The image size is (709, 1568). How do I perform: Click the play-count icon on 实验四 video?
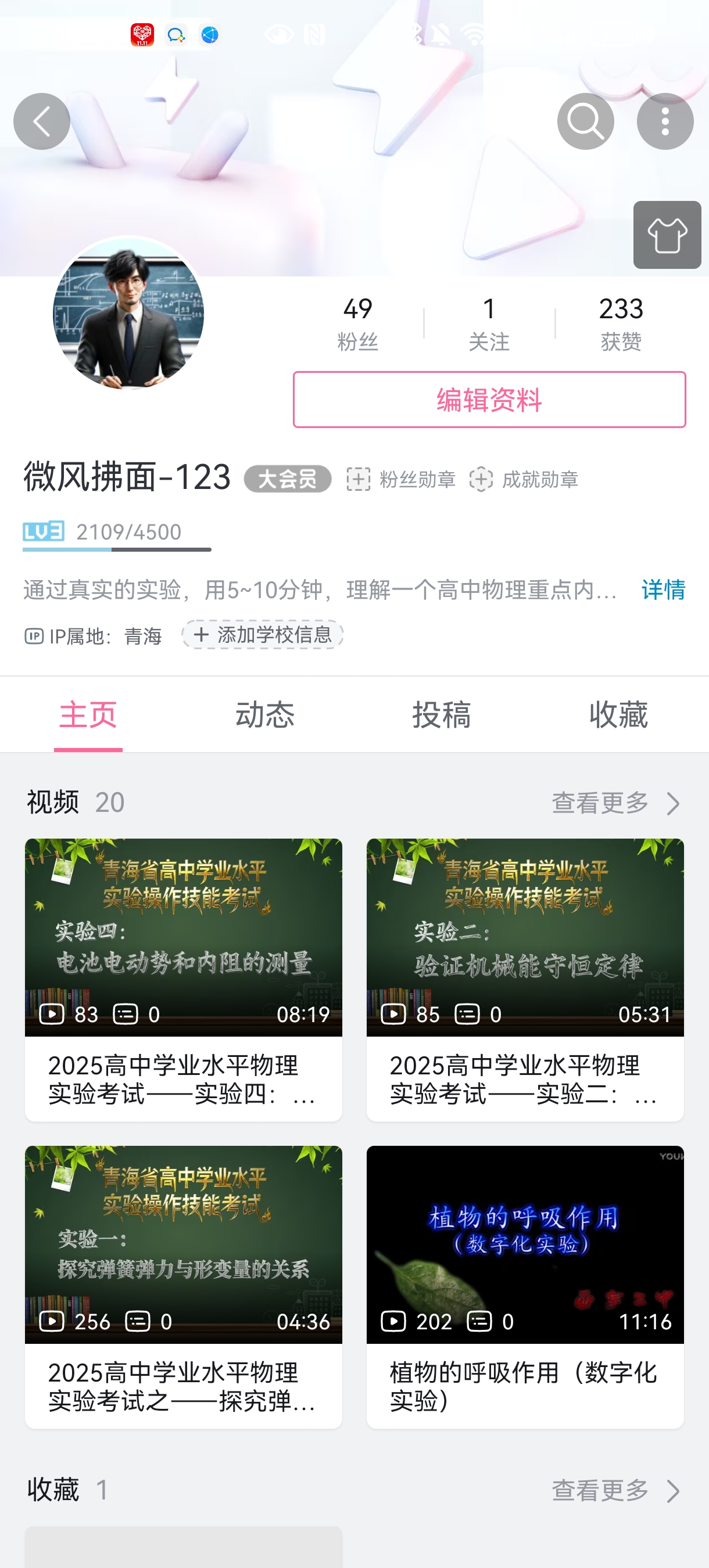pyautogui.click(x=53, y=1015)
